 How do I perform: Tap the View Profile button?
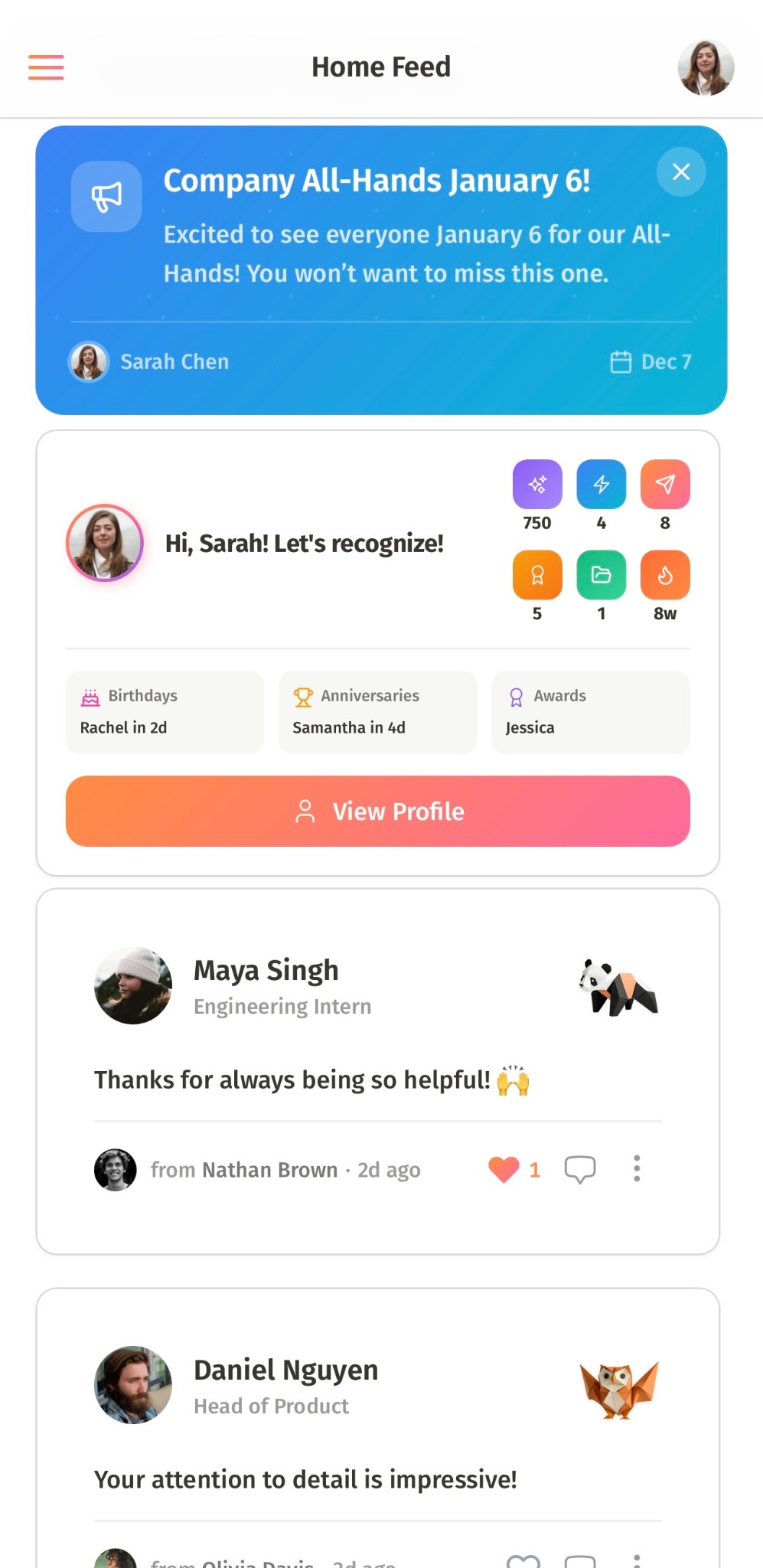pos(378,811)
